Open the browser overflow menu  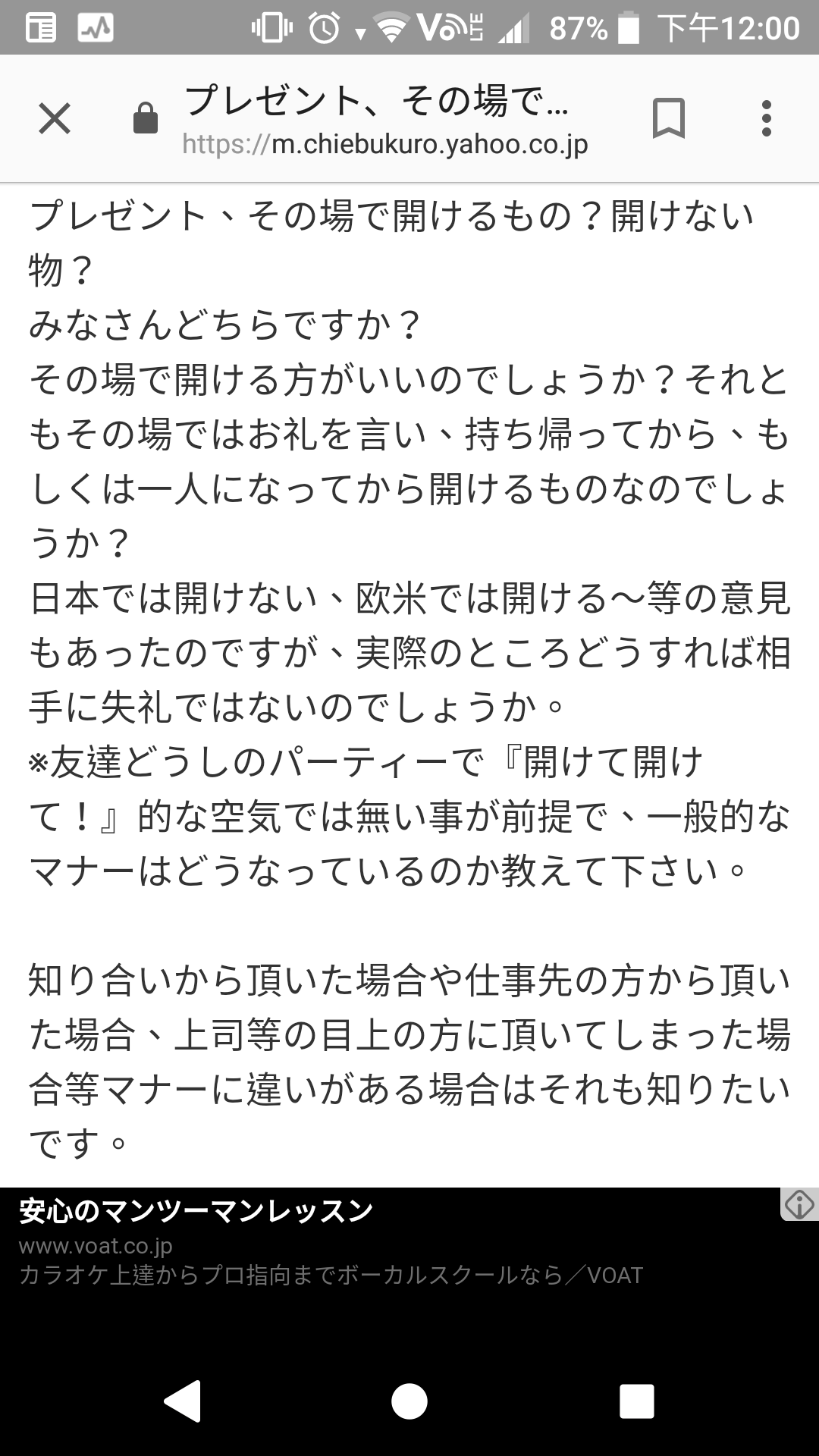[x=767, y=119]
